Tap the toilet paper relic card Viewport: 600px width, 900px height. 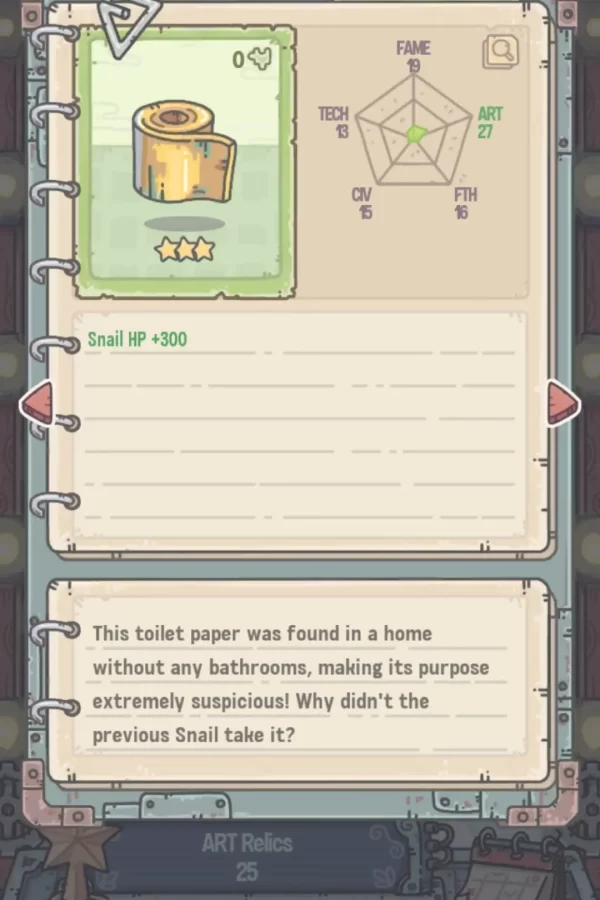pos(186,160)
